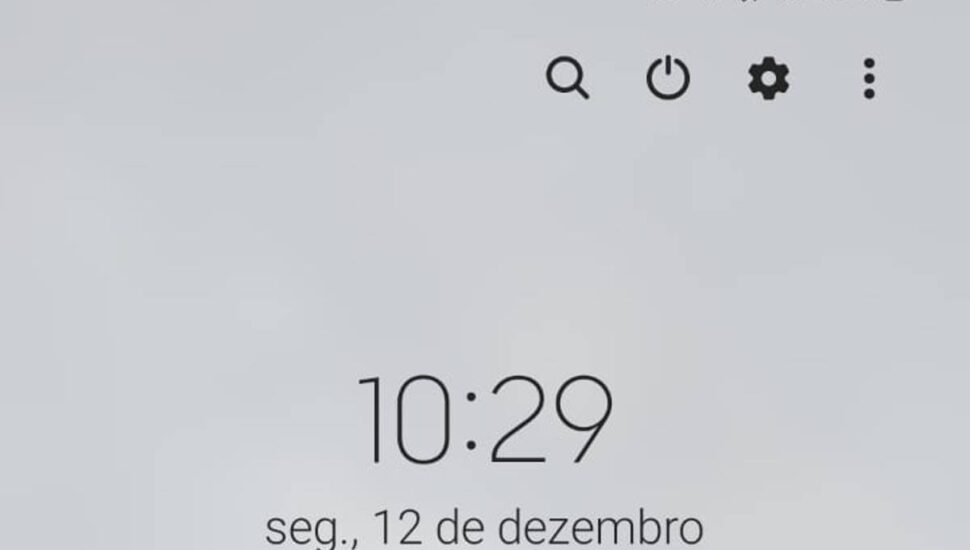Open settings via the gear icon
The image size is (970, 550).
tap(768, 79)
